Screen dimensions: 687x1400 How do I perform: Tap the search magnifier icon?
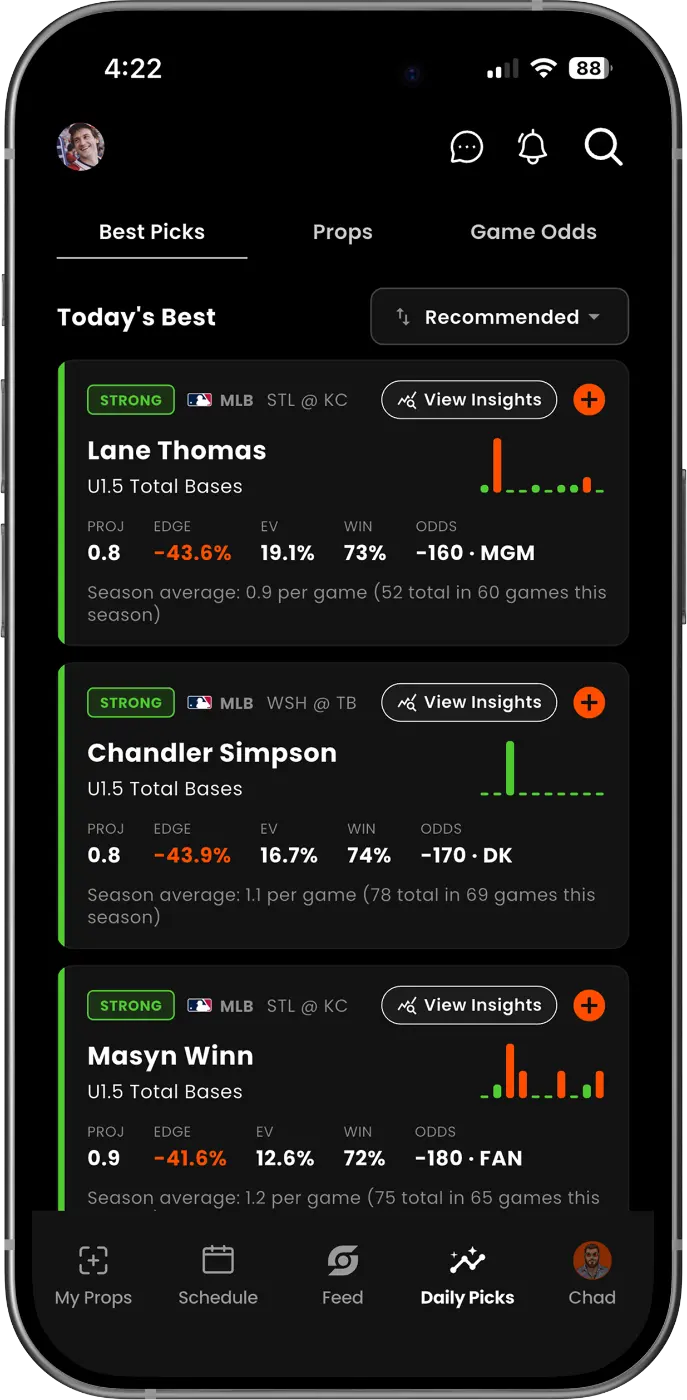pos(604,147)
